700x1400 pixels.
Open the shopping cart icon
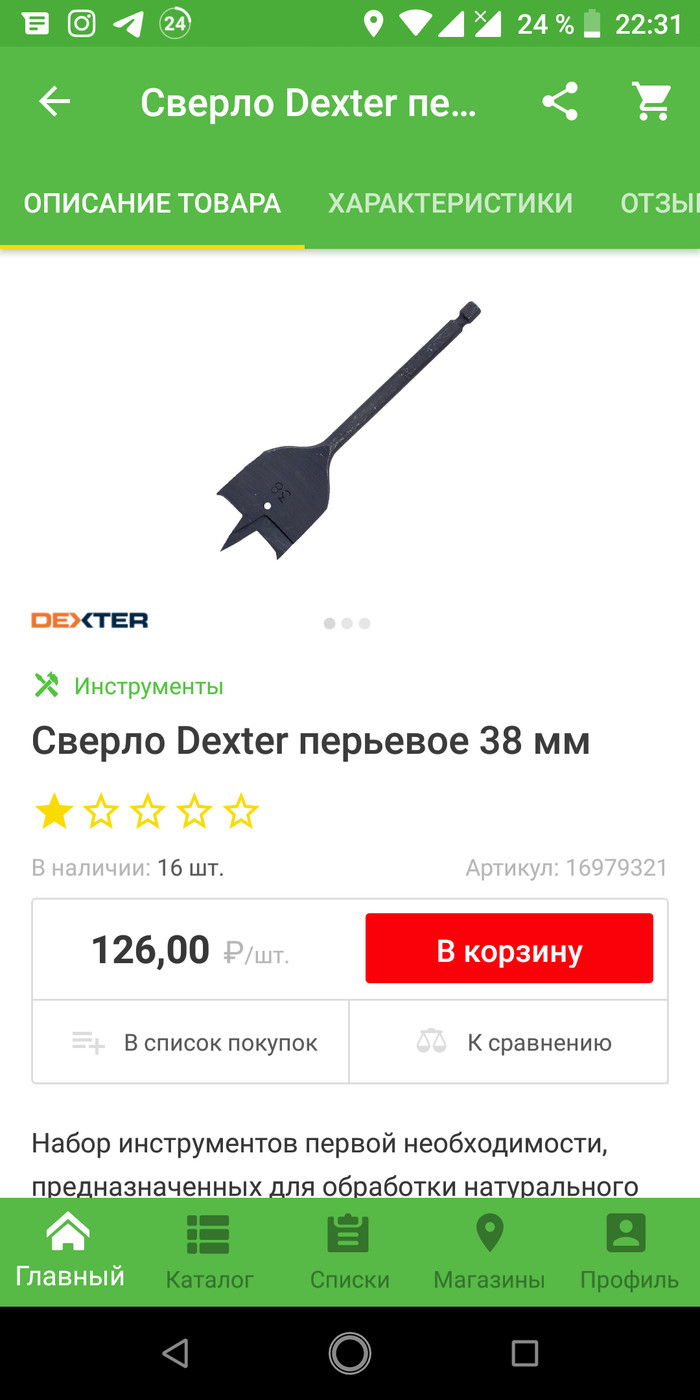(x=652, y=101)
